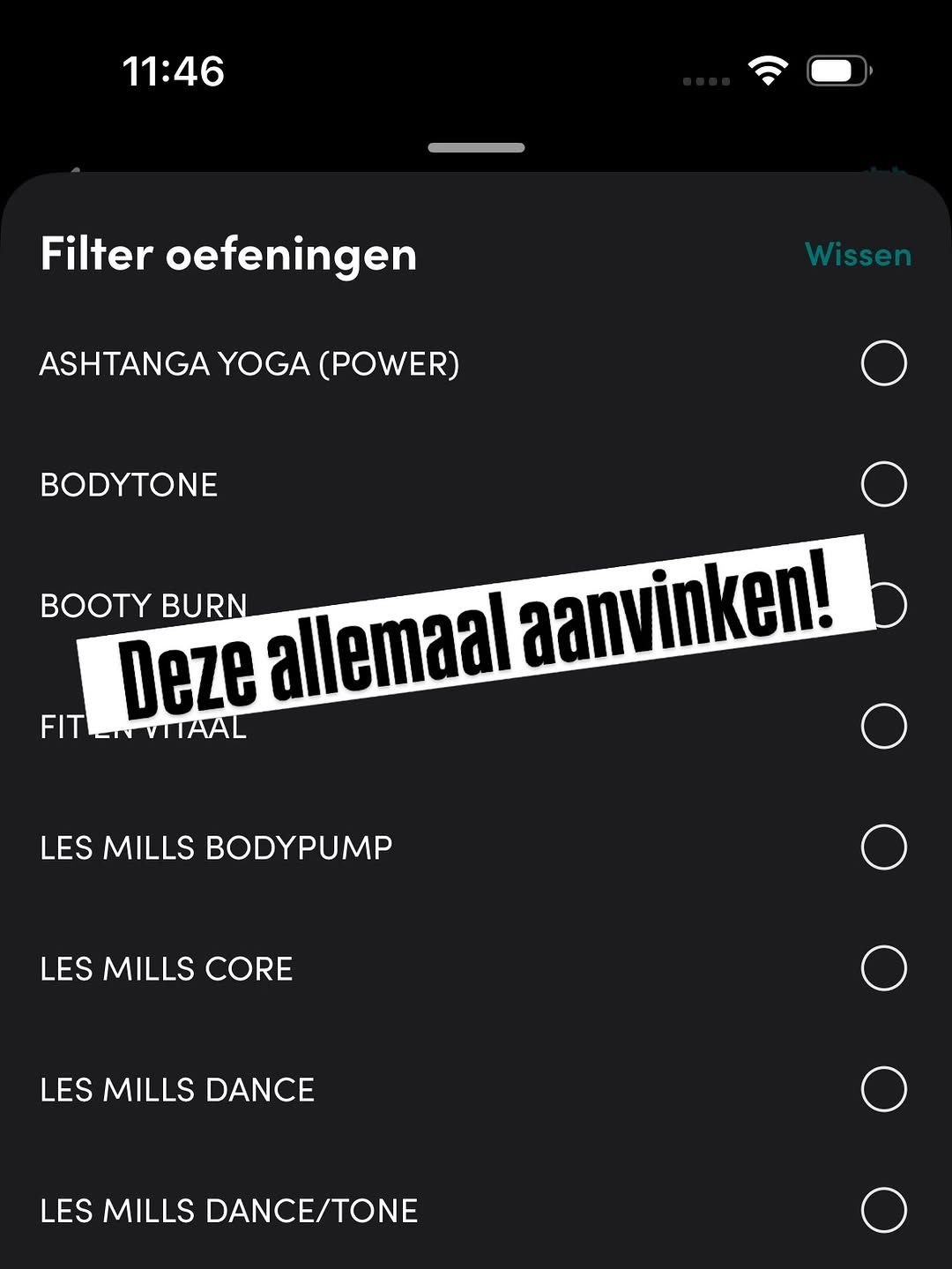Clear filters with the Wissen button
This screenshot has height=1269, width=952.
point(858,255)
